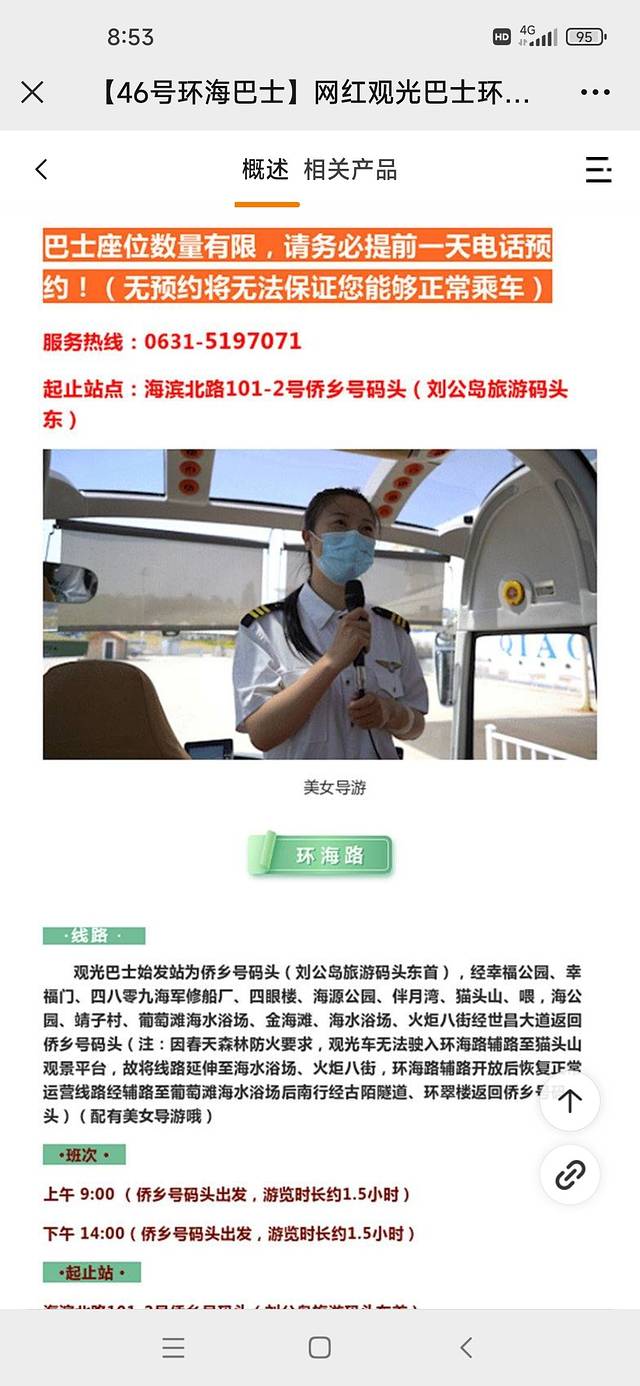Go to the home screen via nav bar

[320, 1348]
